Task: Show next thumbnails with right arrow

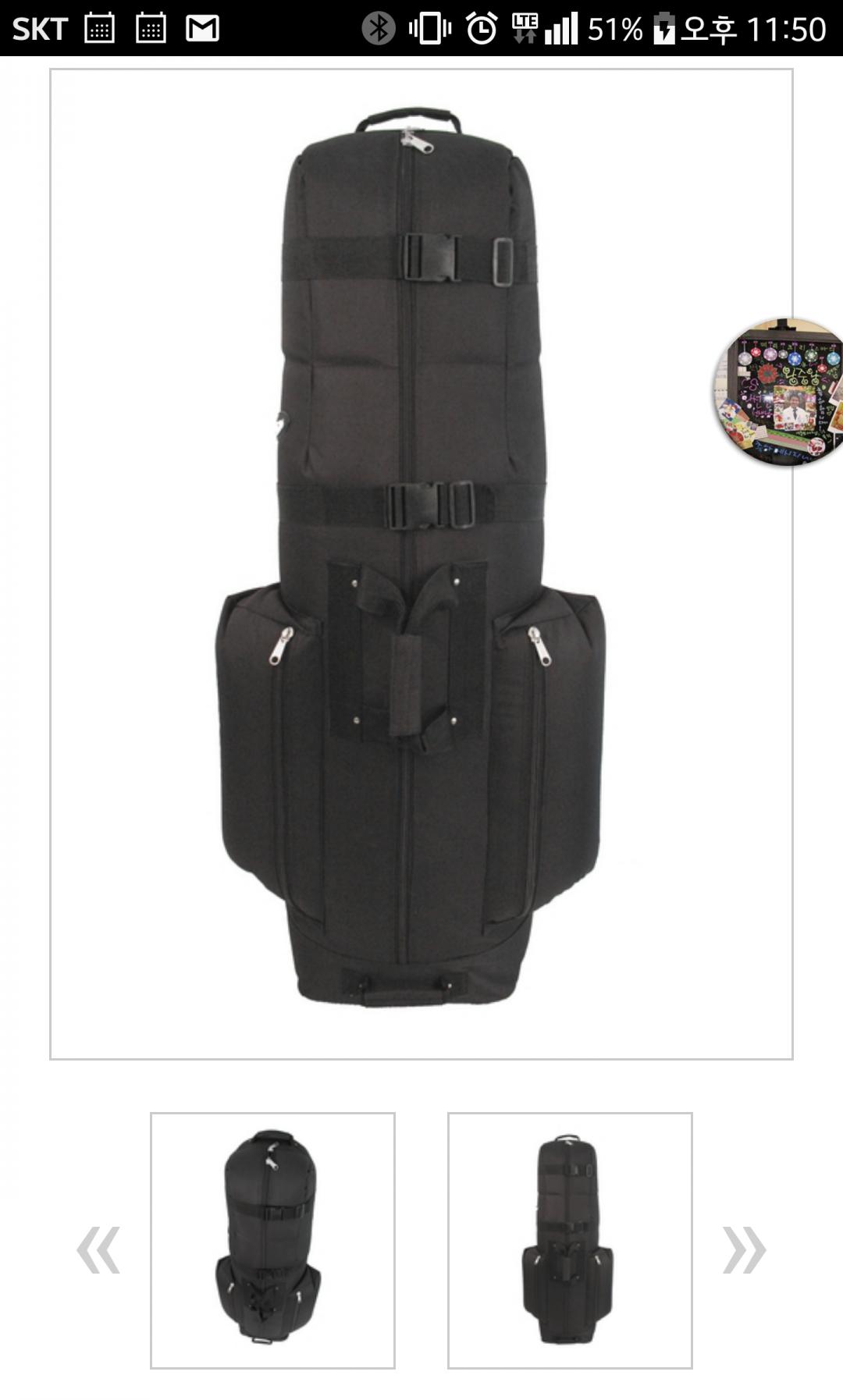Action: click(x=744, y=1249)
